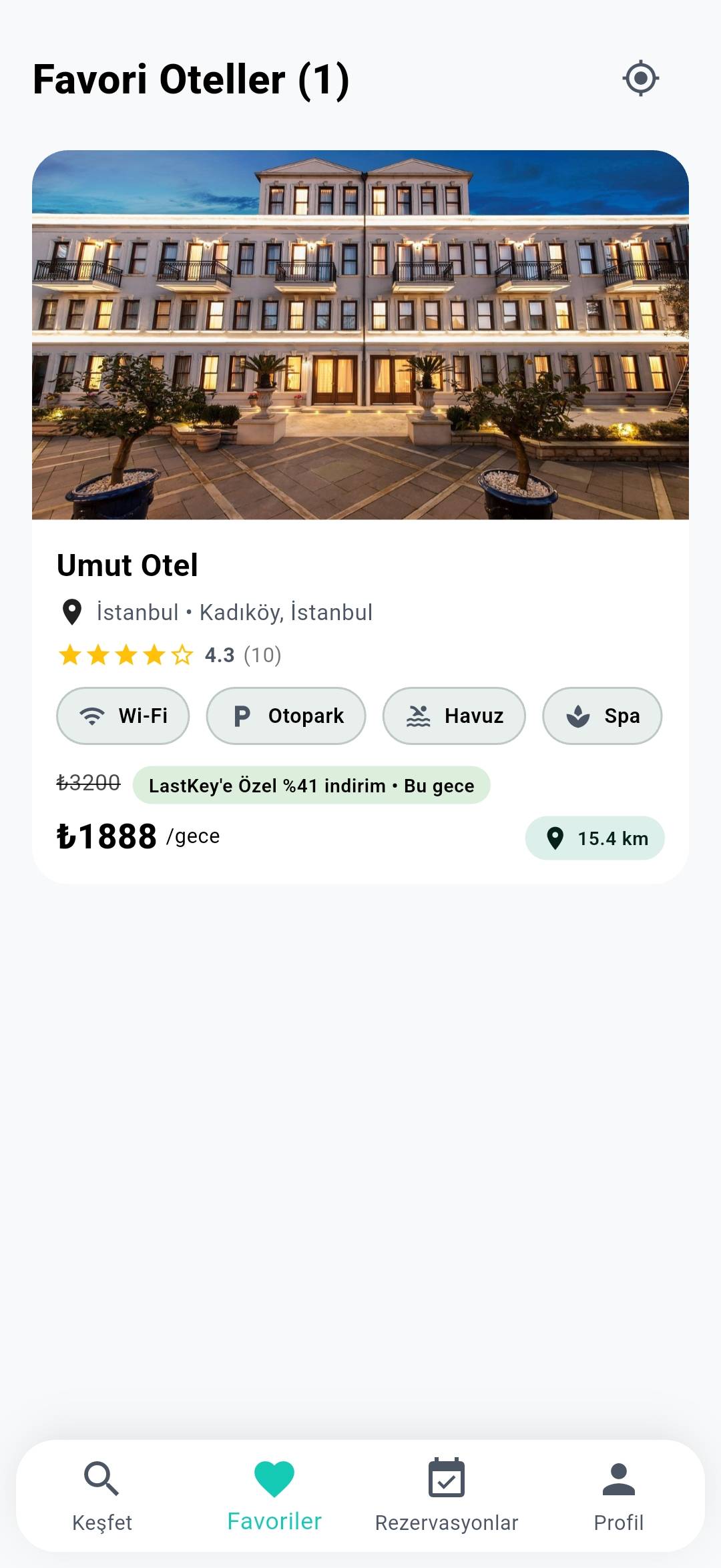
Task: Toggle the Wi-Fi filter chip
Action: tap(123, 715)
